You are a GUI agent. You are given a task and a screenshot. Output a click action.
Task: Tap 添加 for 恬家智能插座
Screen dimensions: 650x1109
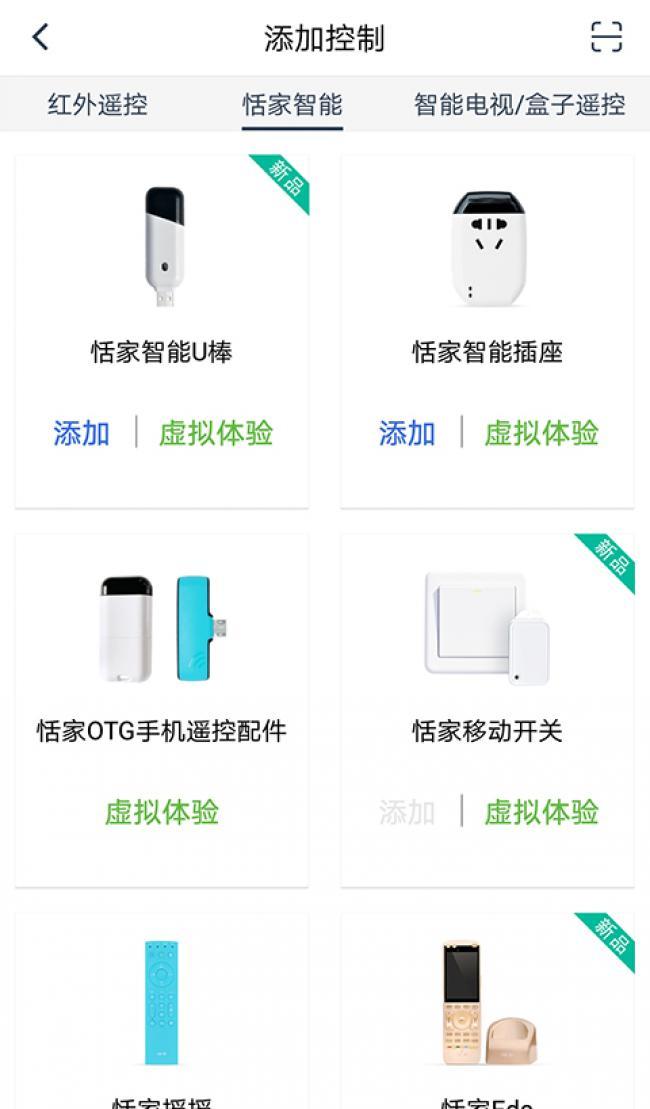pos(407,433)
